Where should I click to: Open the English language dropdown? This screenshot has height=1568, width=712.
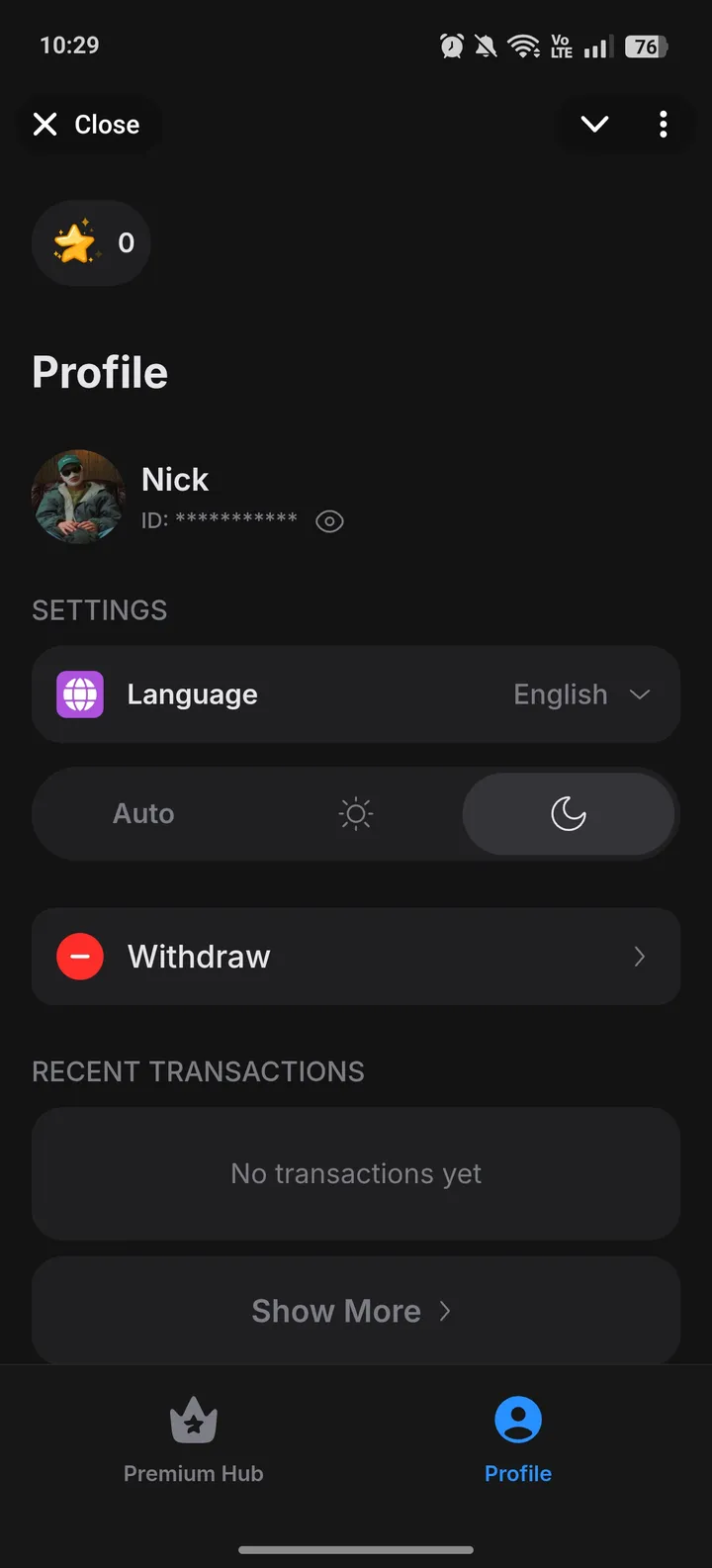point(582,693)
